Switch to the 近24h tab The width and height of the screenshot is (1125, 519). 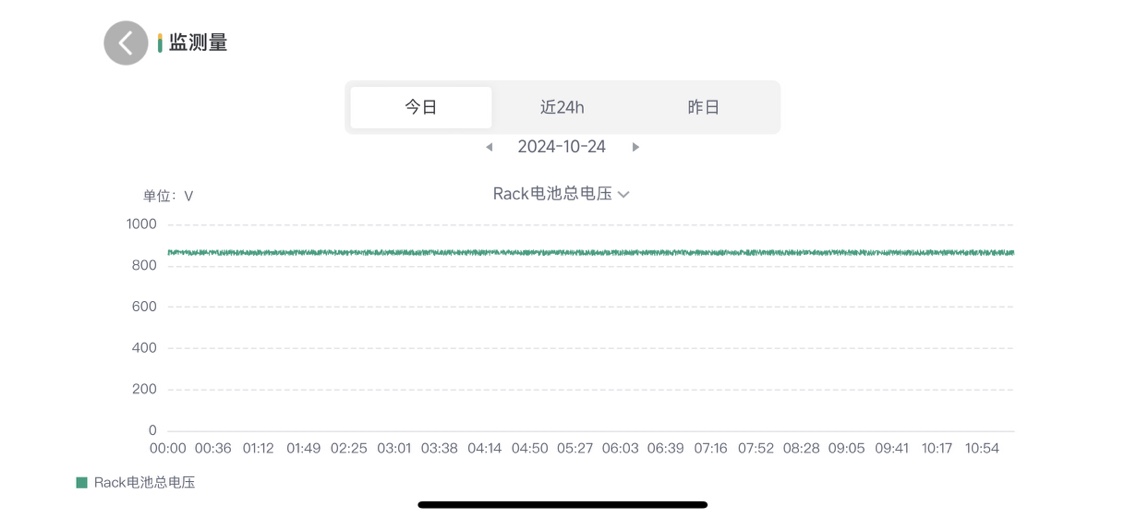(x=562, y=107)
